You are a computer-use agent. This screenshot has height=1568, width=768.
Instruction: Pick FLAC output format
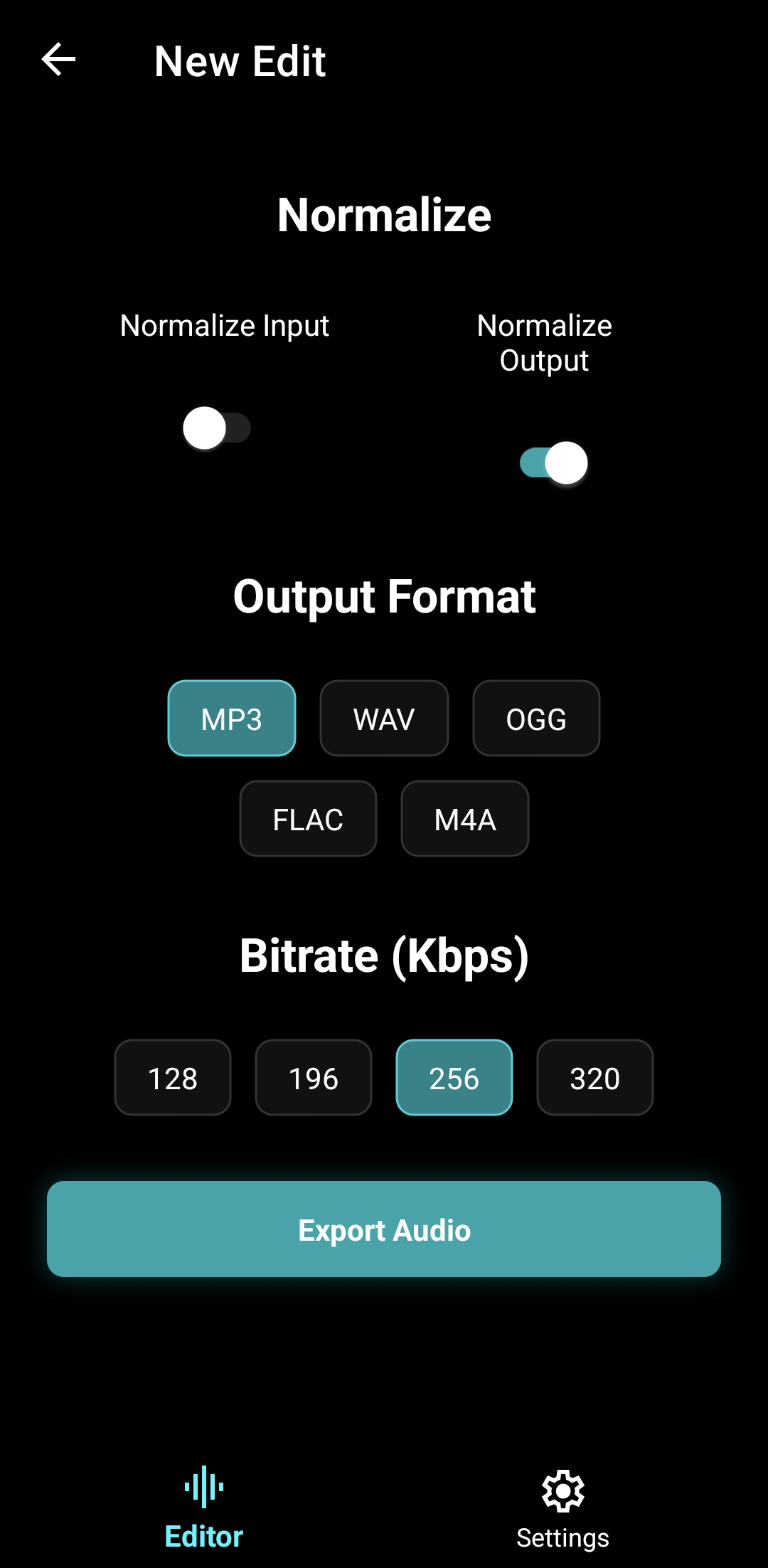pos(307,819)
